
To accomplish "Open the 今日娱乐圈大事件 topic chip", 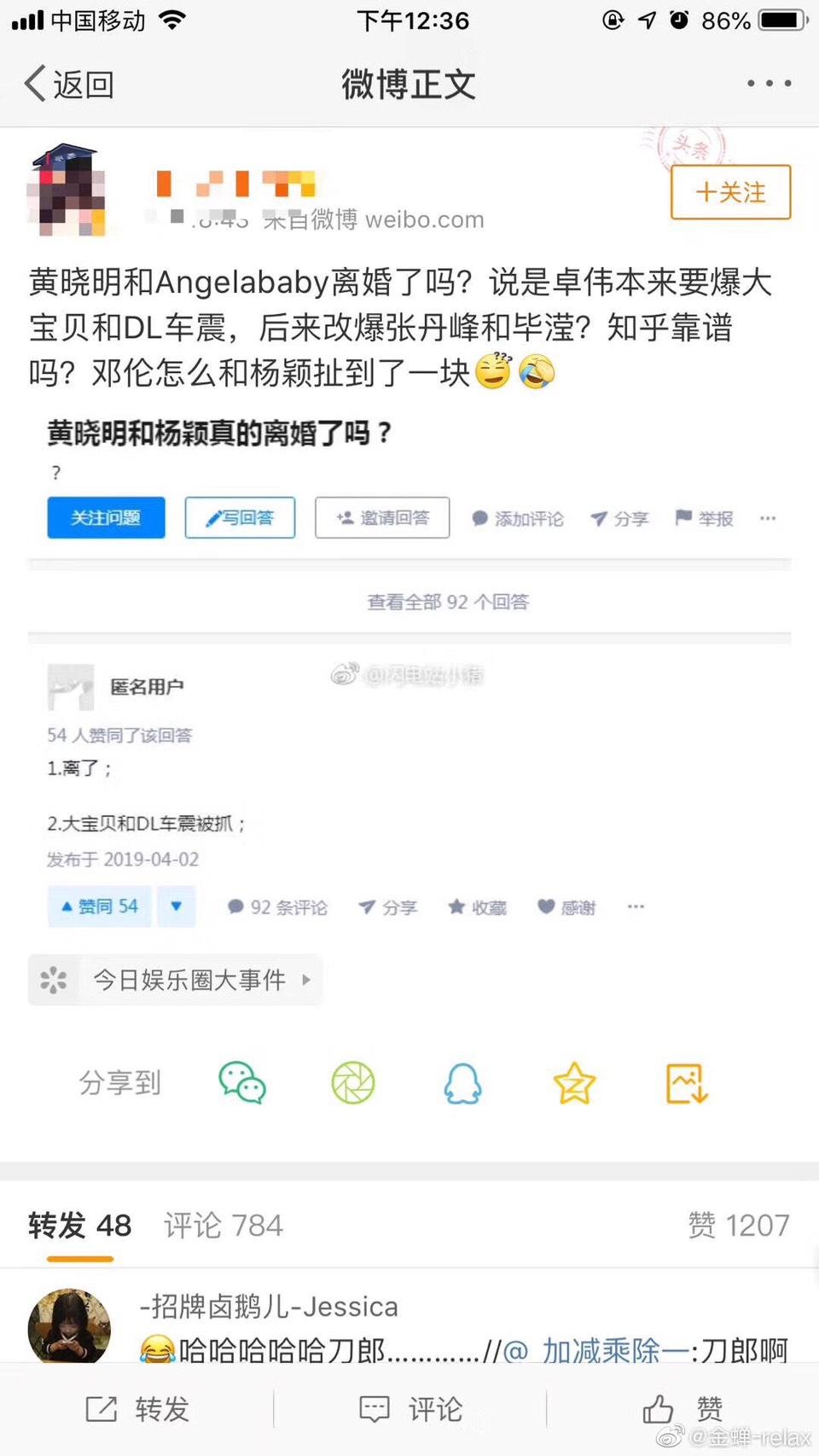I will coord(177,980).
